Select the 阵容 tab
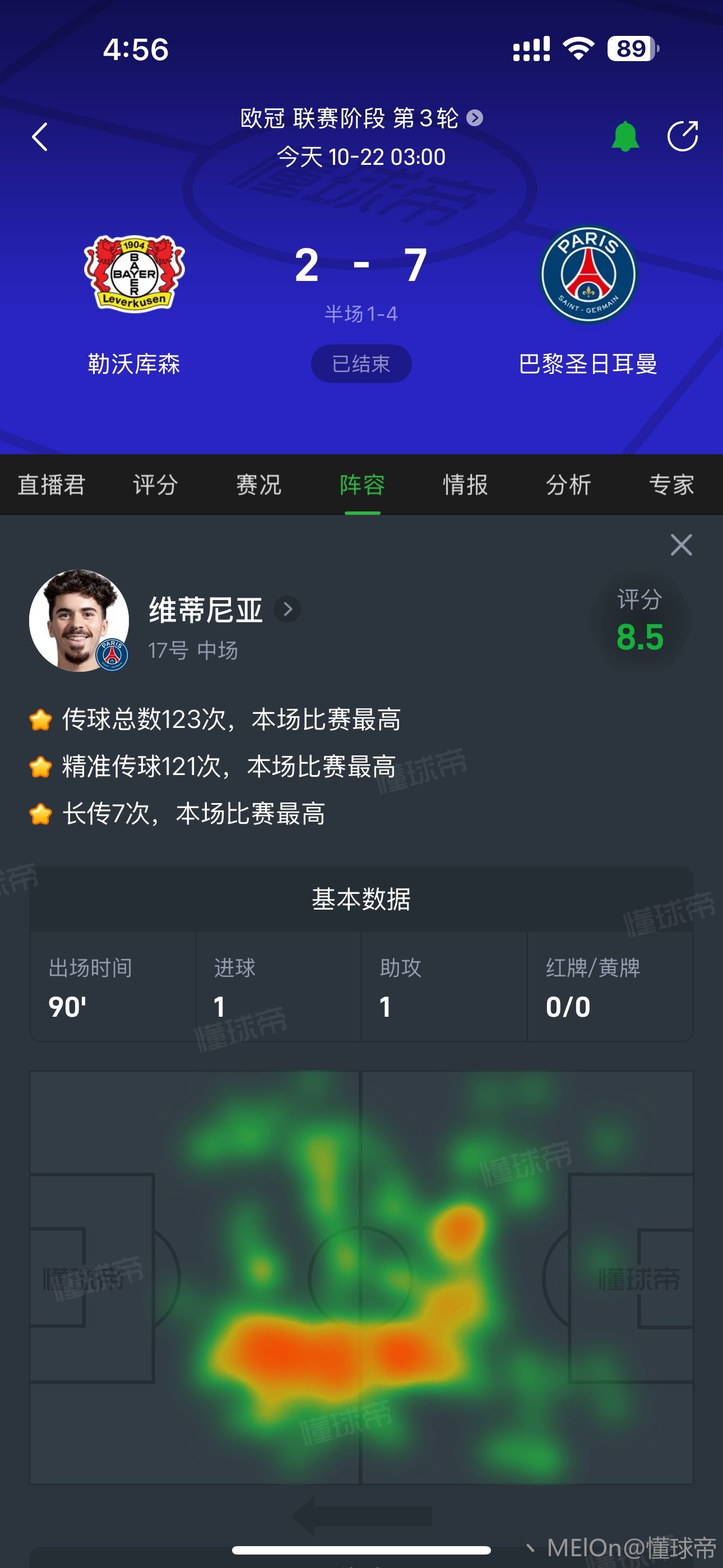 (x=362, y=485)
